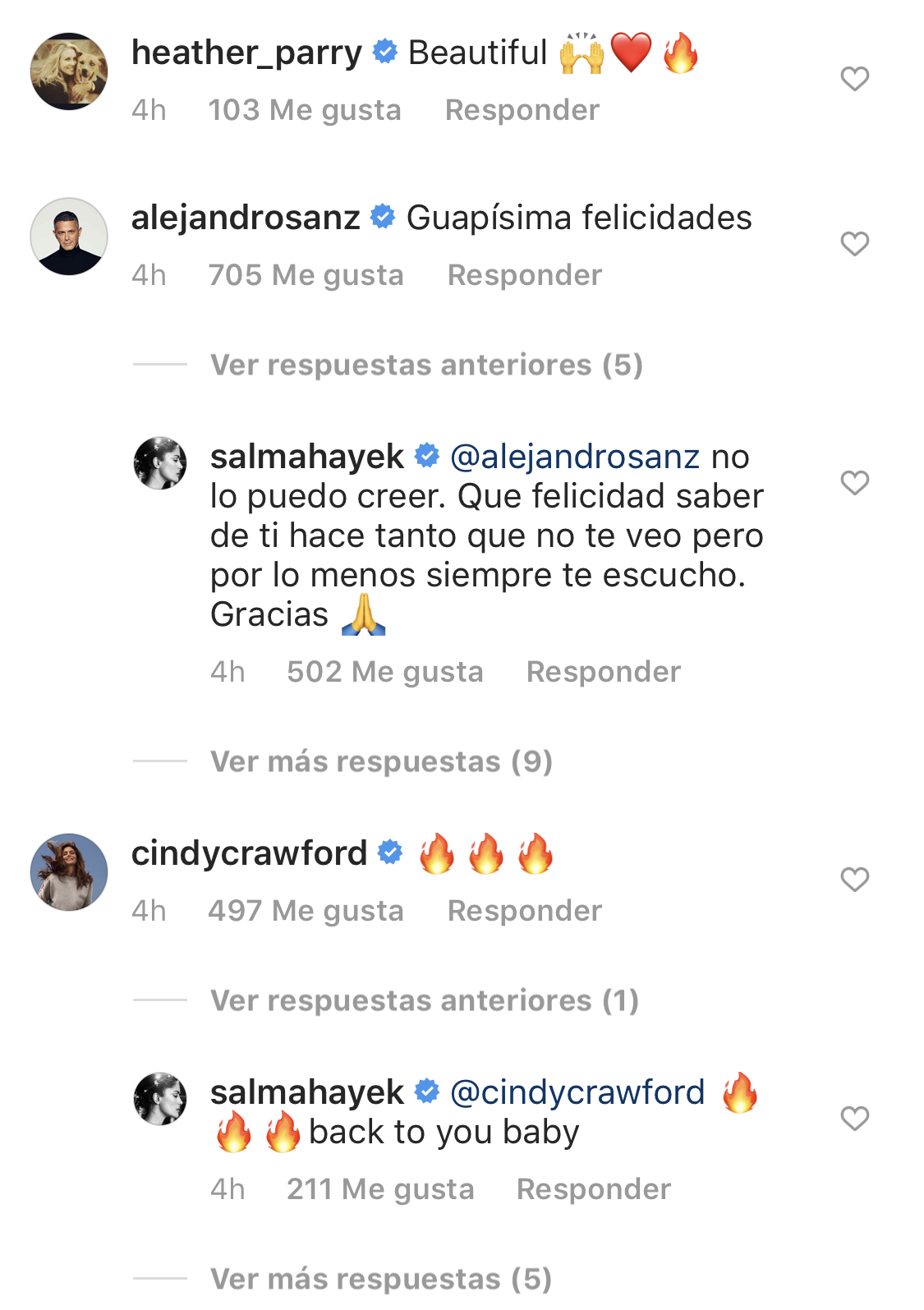Expand Ver más respuestas (9)
The height and width of the screenshot is (1310, 924).
coord(381,761)
